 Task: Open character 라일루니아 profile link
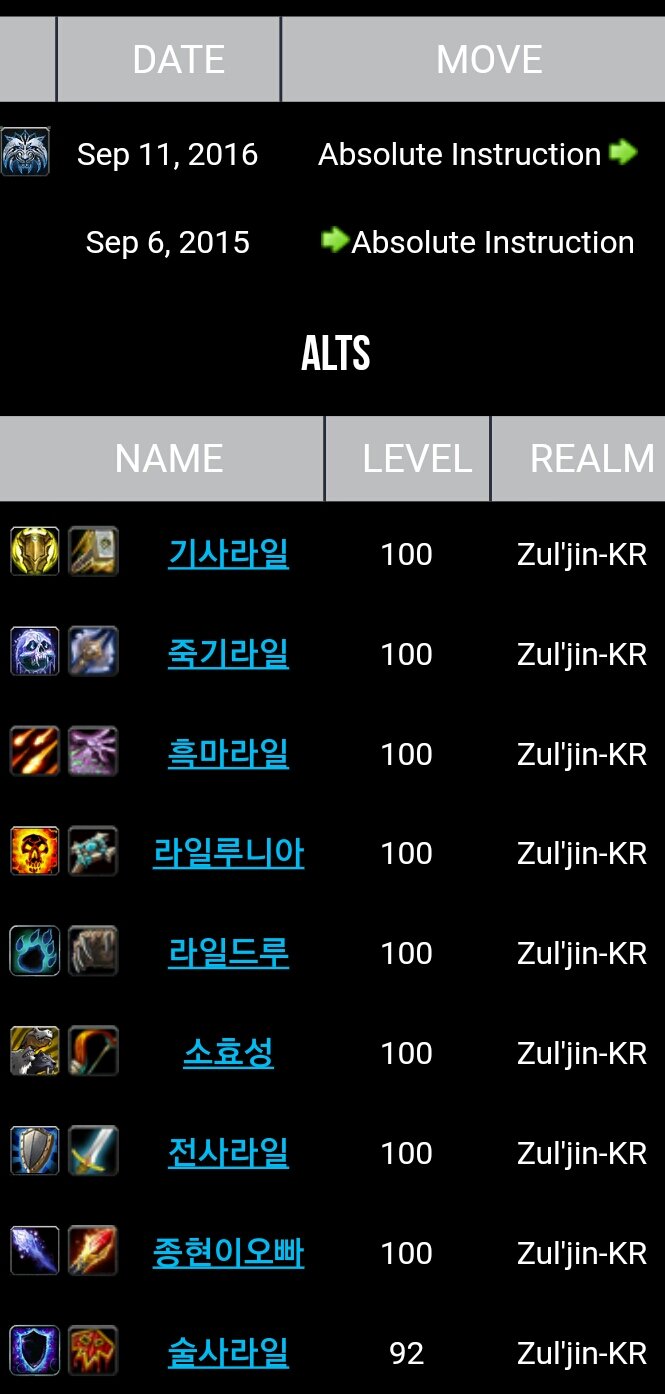[x=228, y=853]
